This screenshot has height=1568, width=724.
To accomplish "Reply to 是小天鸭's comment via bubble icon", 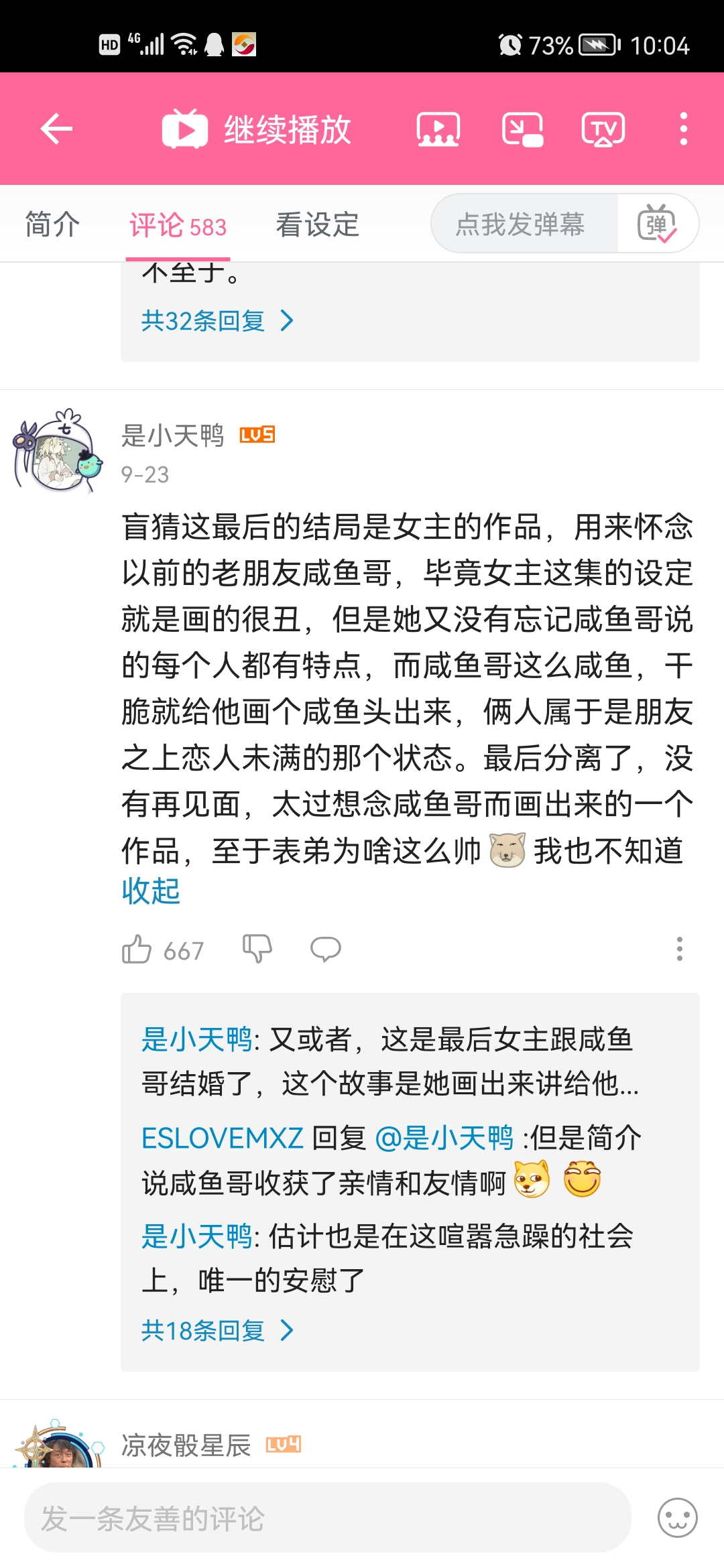I will click(326, 949).
